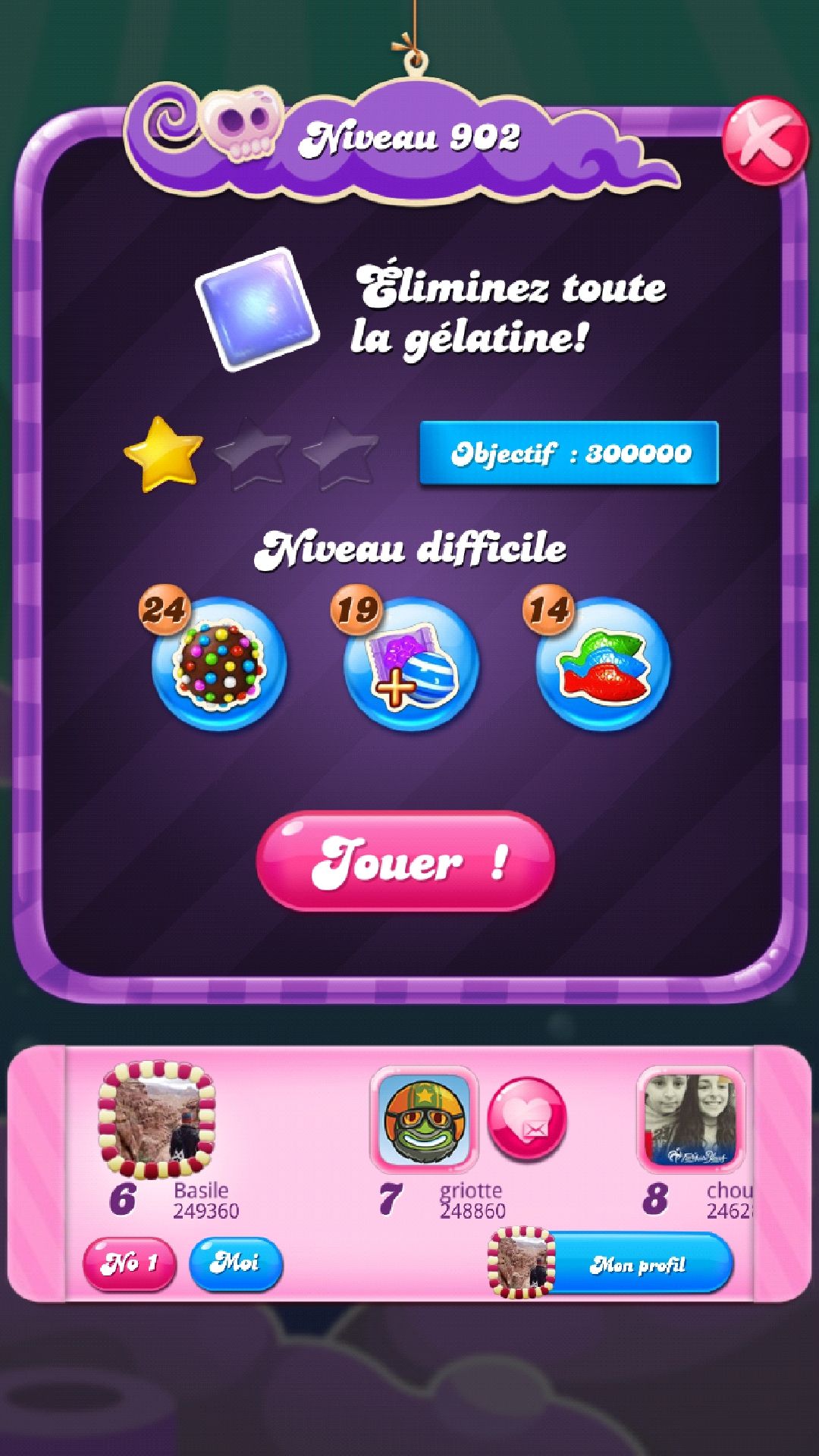
Task: Select the color bomb booster
Action: pyautogui.click(x=219, y=664)
